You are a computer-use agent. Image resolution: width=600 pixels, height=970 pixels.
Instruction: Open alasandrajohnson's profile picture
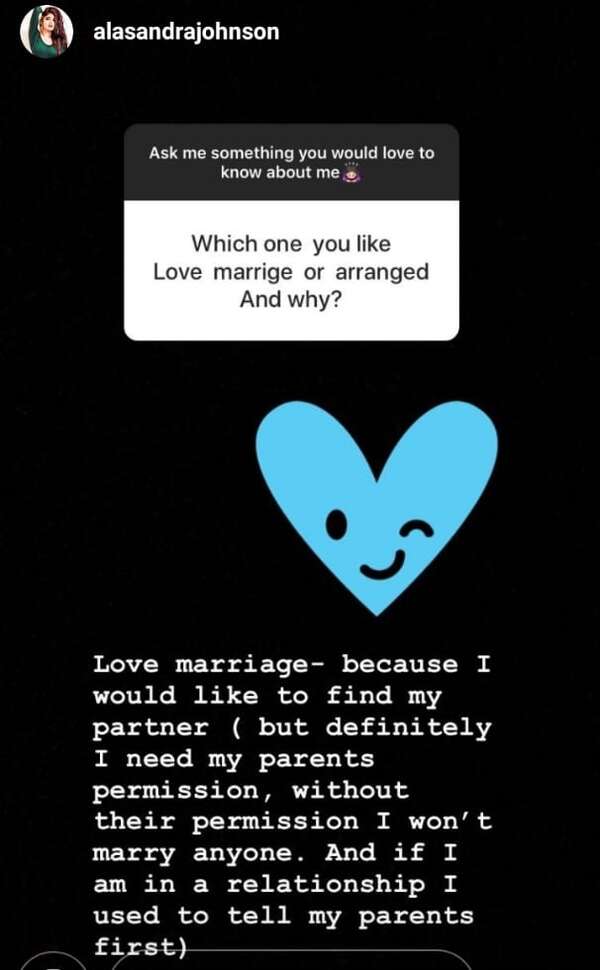point(46,32)
